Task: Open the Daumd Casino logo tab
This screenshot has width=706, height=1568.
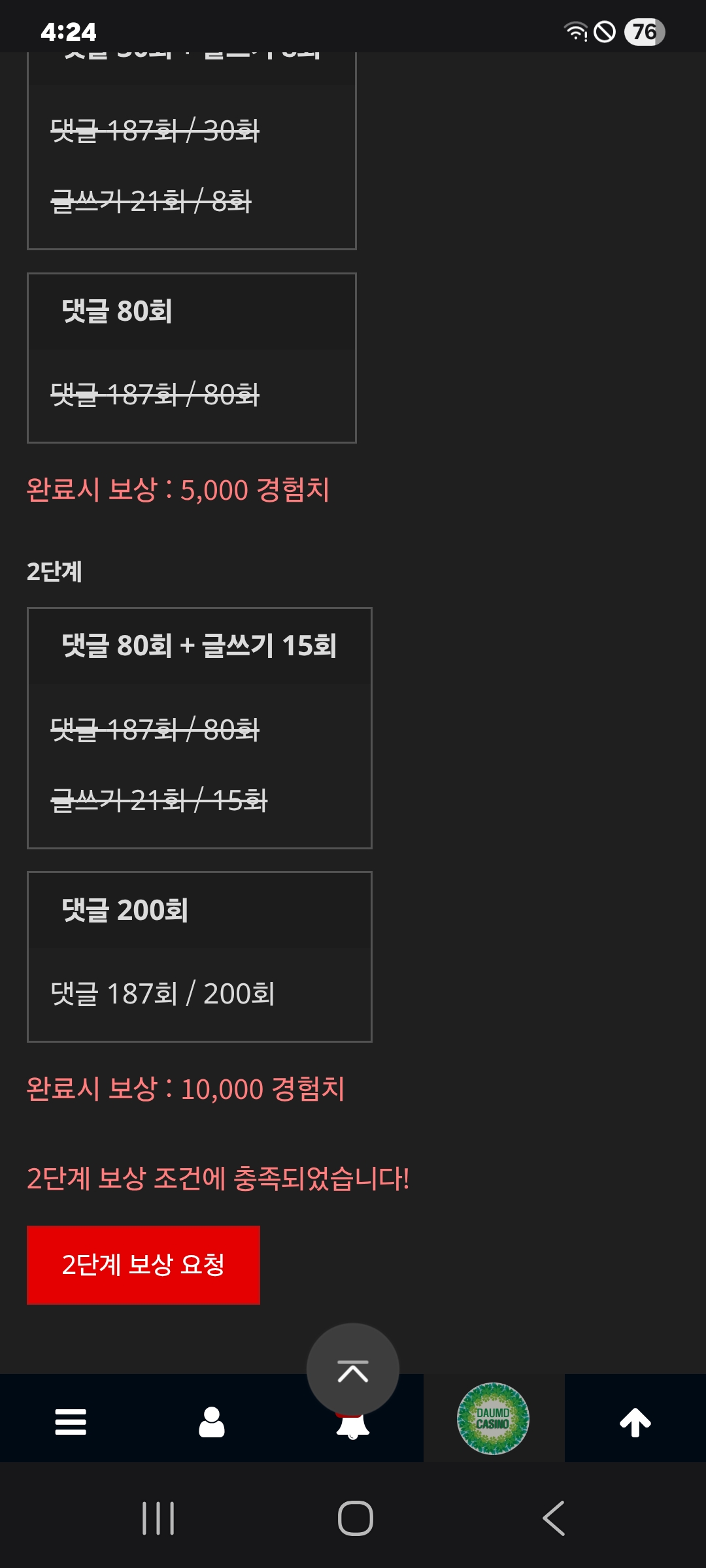Action: click(x=493, y=1418)
